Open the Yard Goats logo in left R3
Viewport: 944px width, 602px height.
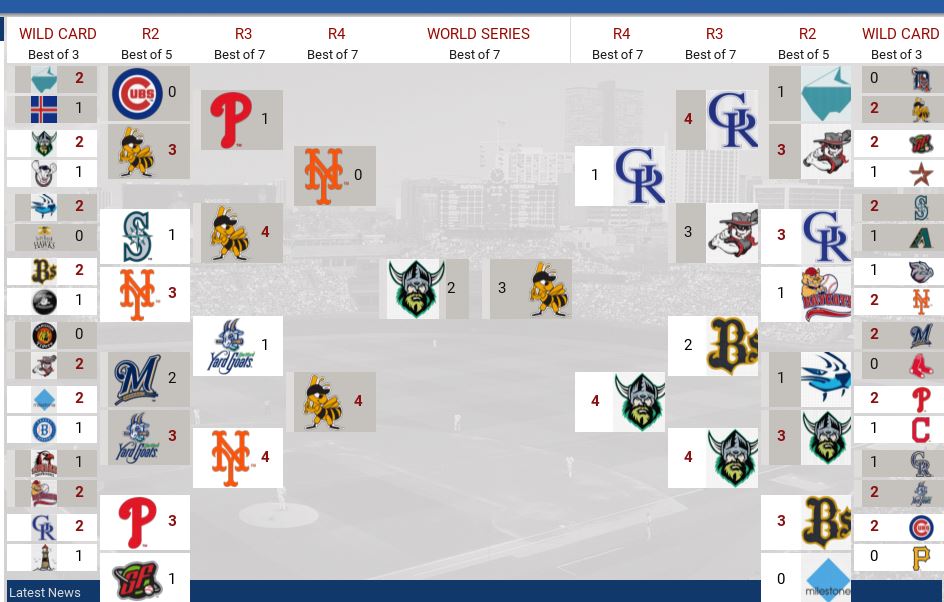pyautogui.click(x=230, y=346)
